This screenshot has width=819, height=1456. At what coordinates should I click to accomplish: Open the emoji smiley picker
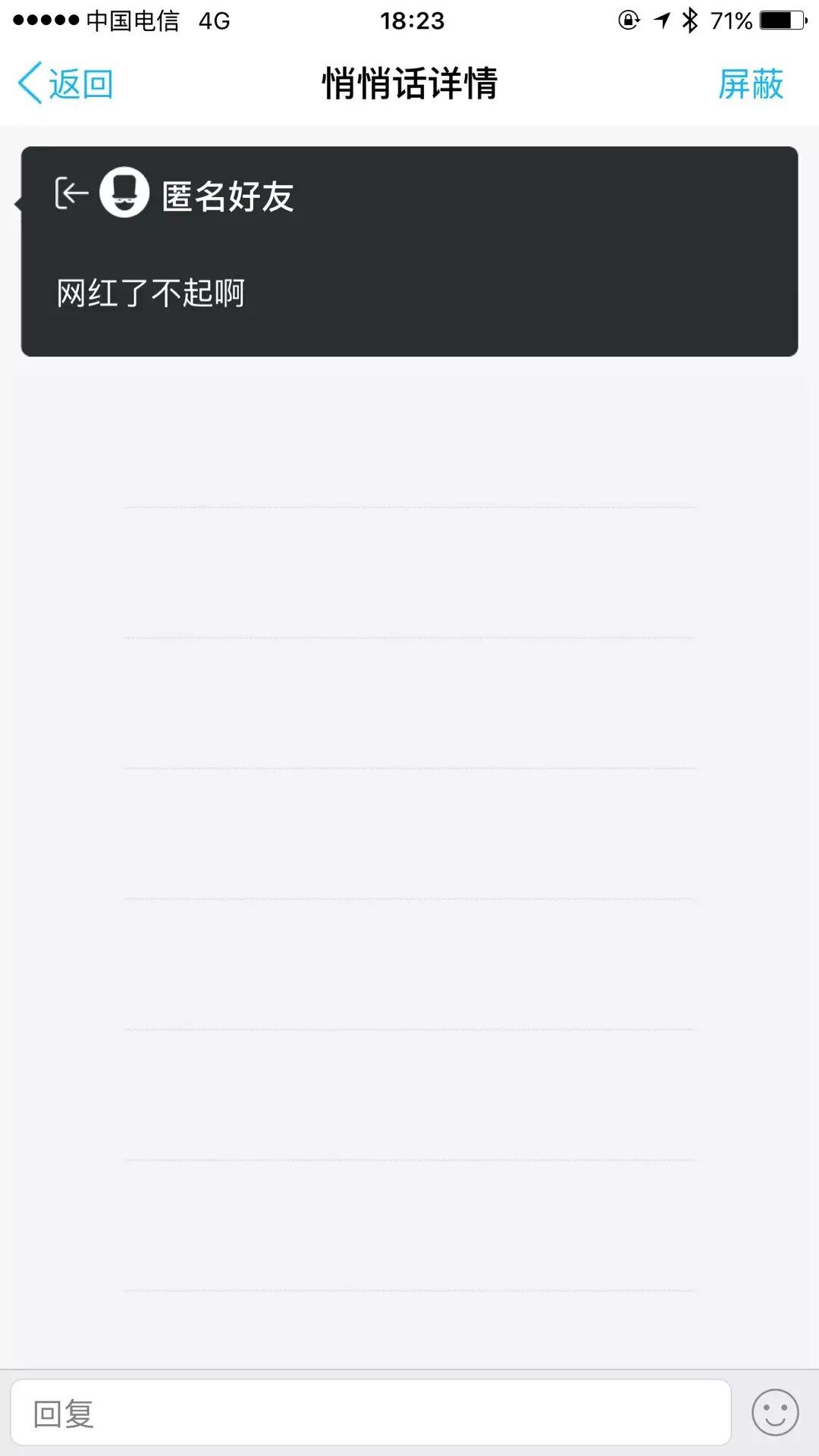[774, 1413]
